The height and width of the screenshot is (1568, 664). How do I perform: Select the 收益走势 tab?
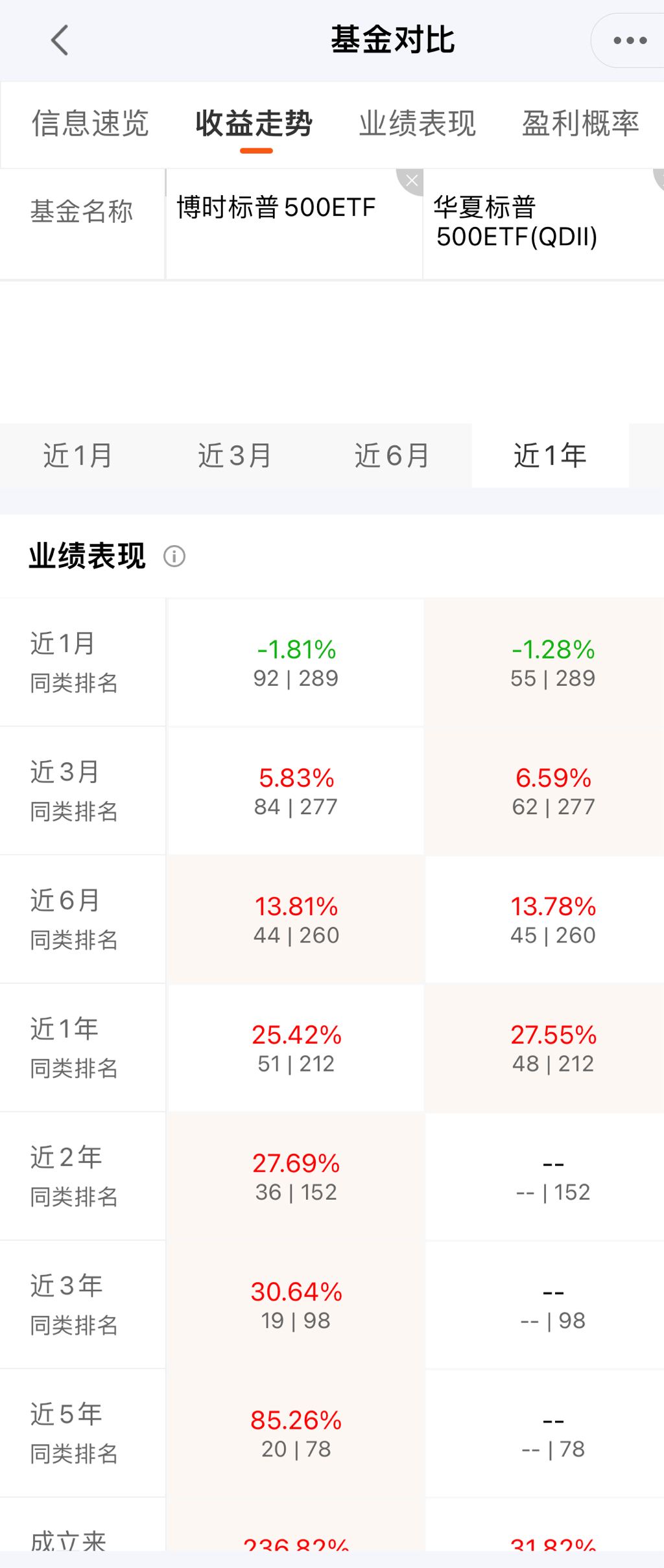(x=254, y=124)
